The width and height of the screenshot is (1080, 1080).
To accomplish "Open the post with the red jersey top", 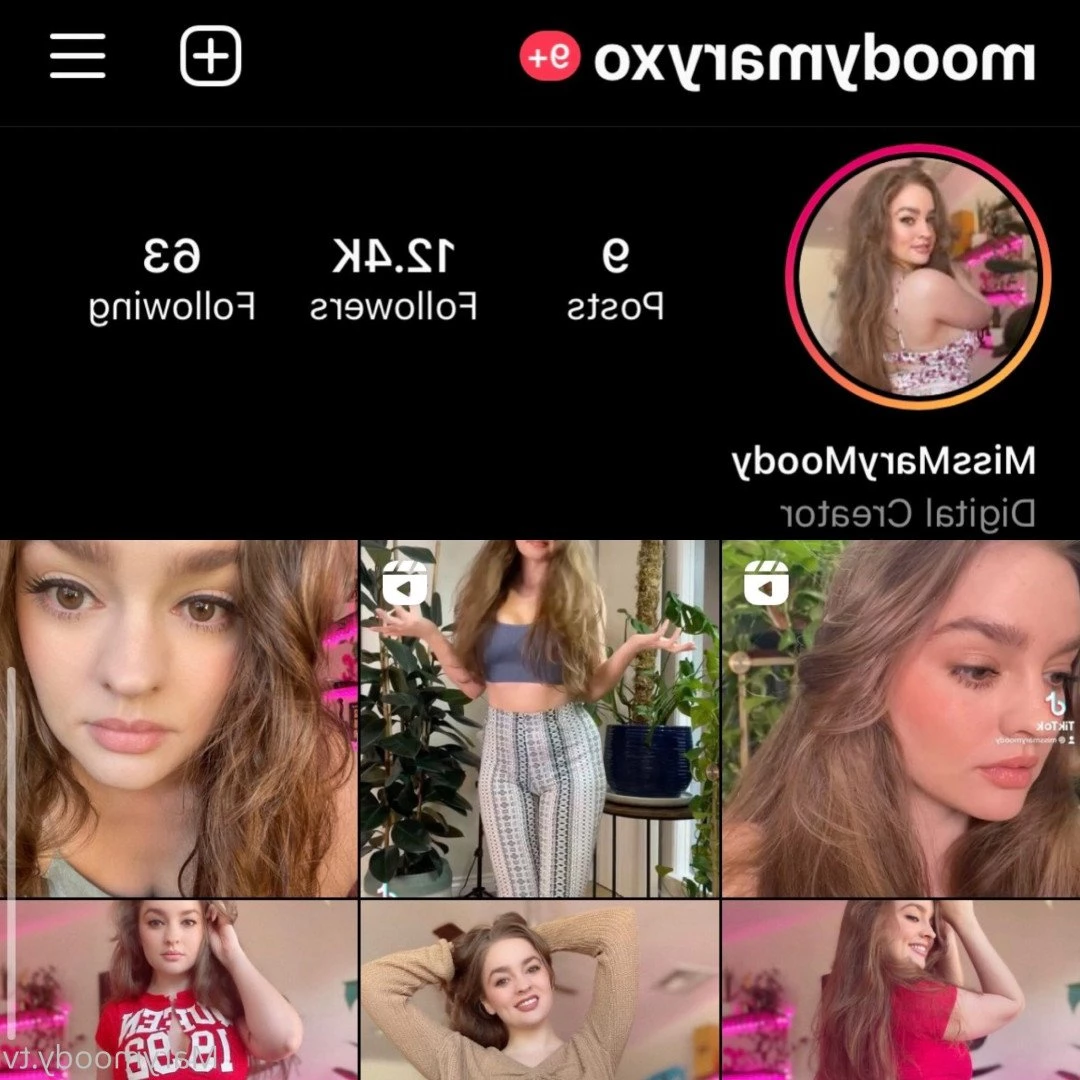I will 178,990.
